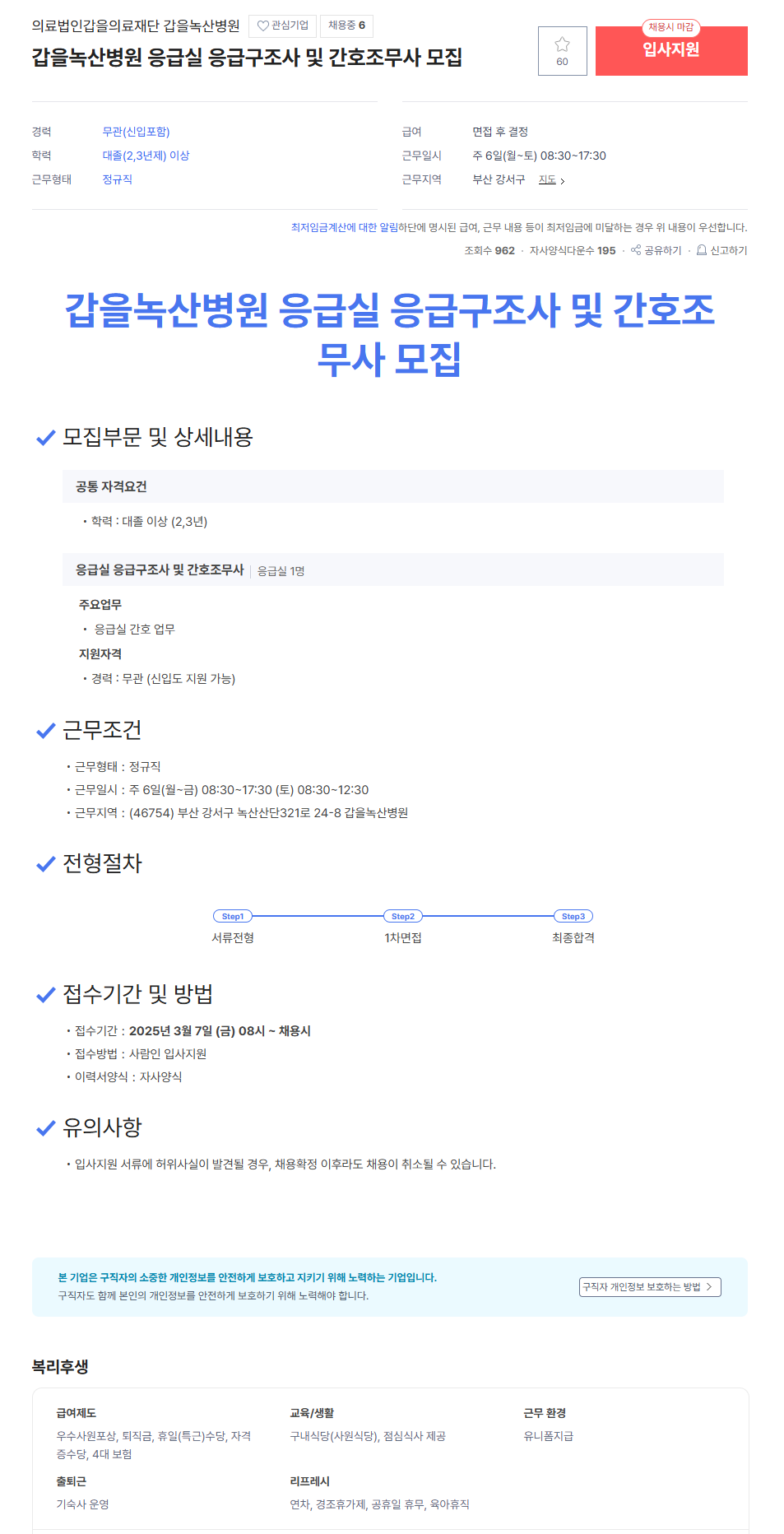Image resolution: width=784 pixels, height=1534 pixels.
Task: Open the 채용중 6 job listings
Action: point(346,26)
